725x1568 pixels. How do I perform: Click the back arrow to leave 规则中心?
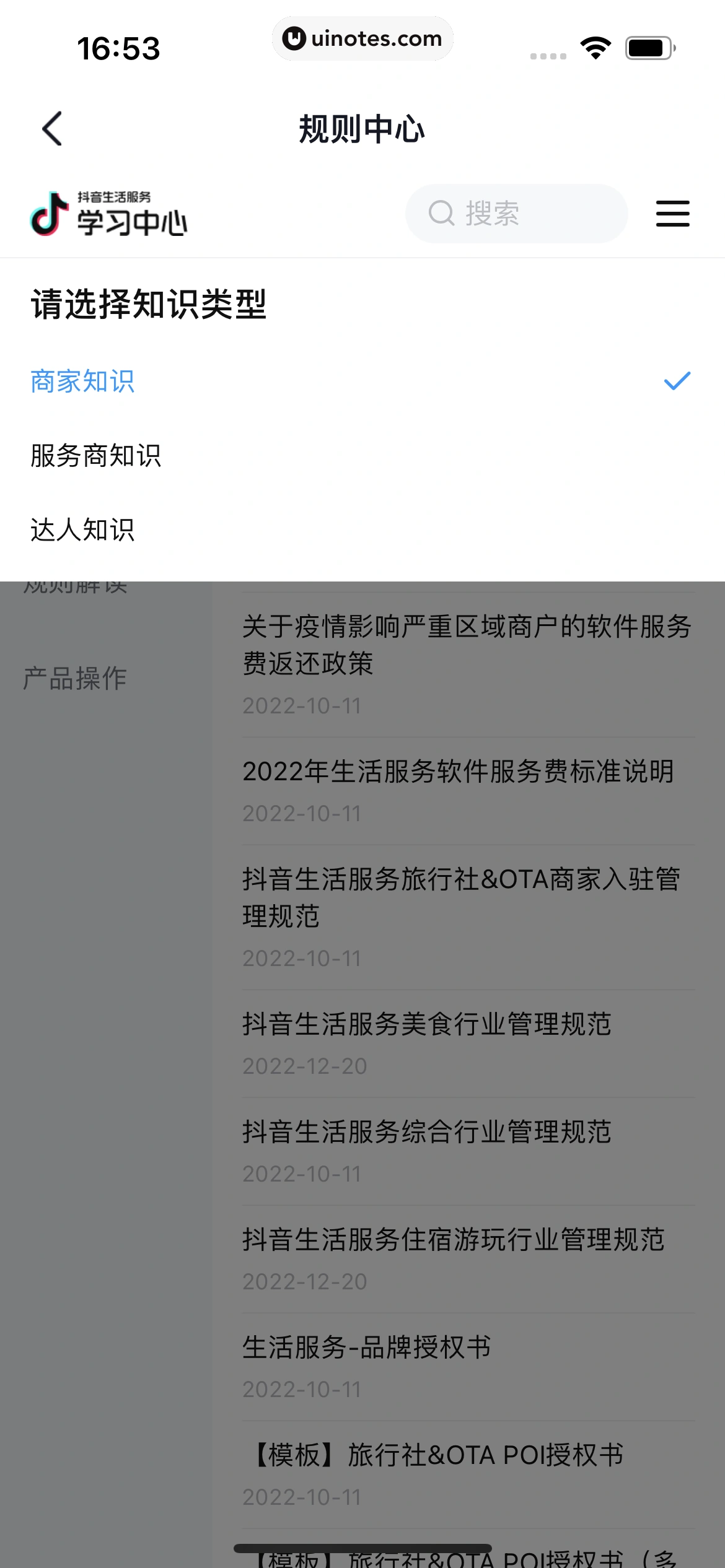52,128
